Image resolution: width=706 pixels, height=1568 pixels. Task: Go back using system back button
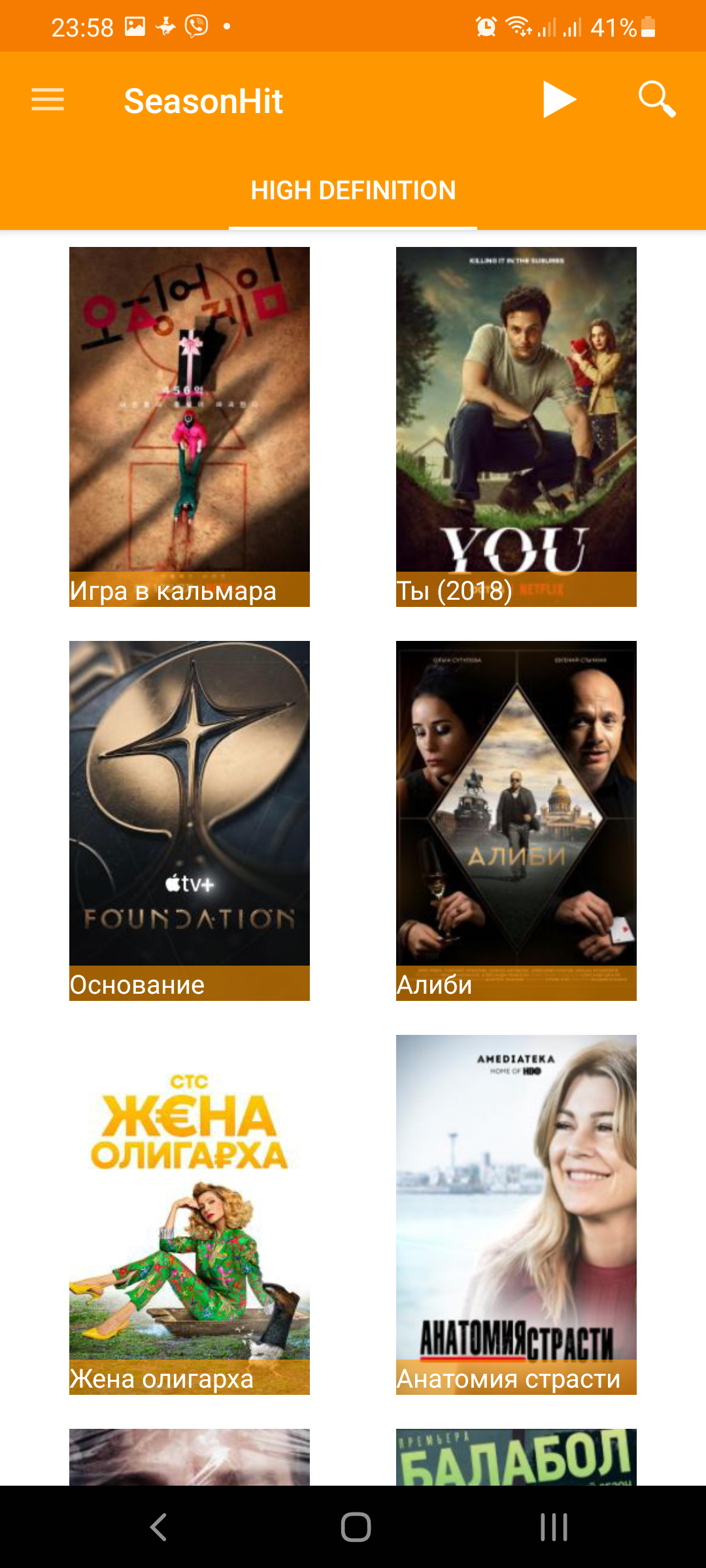(x=158, y=1527)
